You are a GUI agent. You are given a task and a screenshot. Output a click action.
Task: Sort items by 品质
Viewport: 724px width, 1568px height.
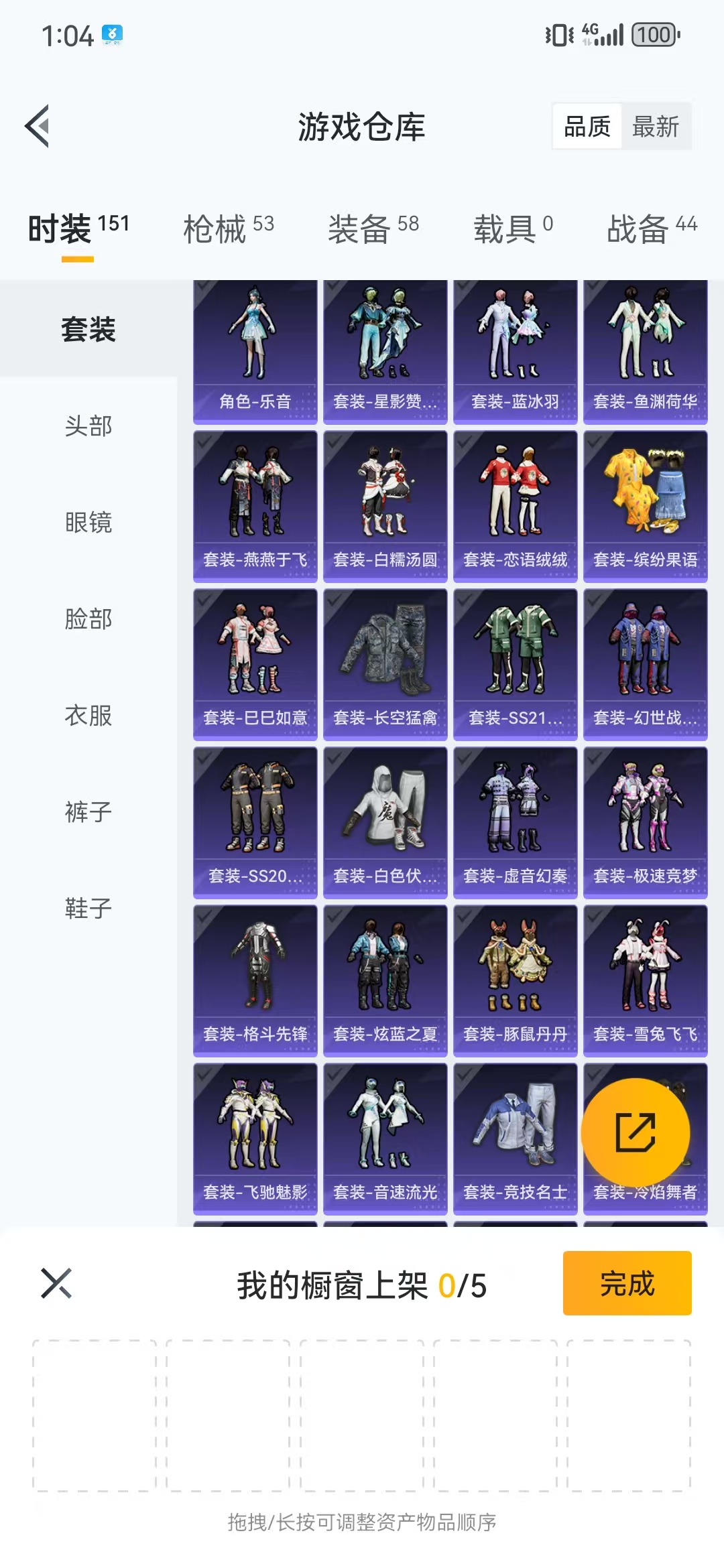587,126
